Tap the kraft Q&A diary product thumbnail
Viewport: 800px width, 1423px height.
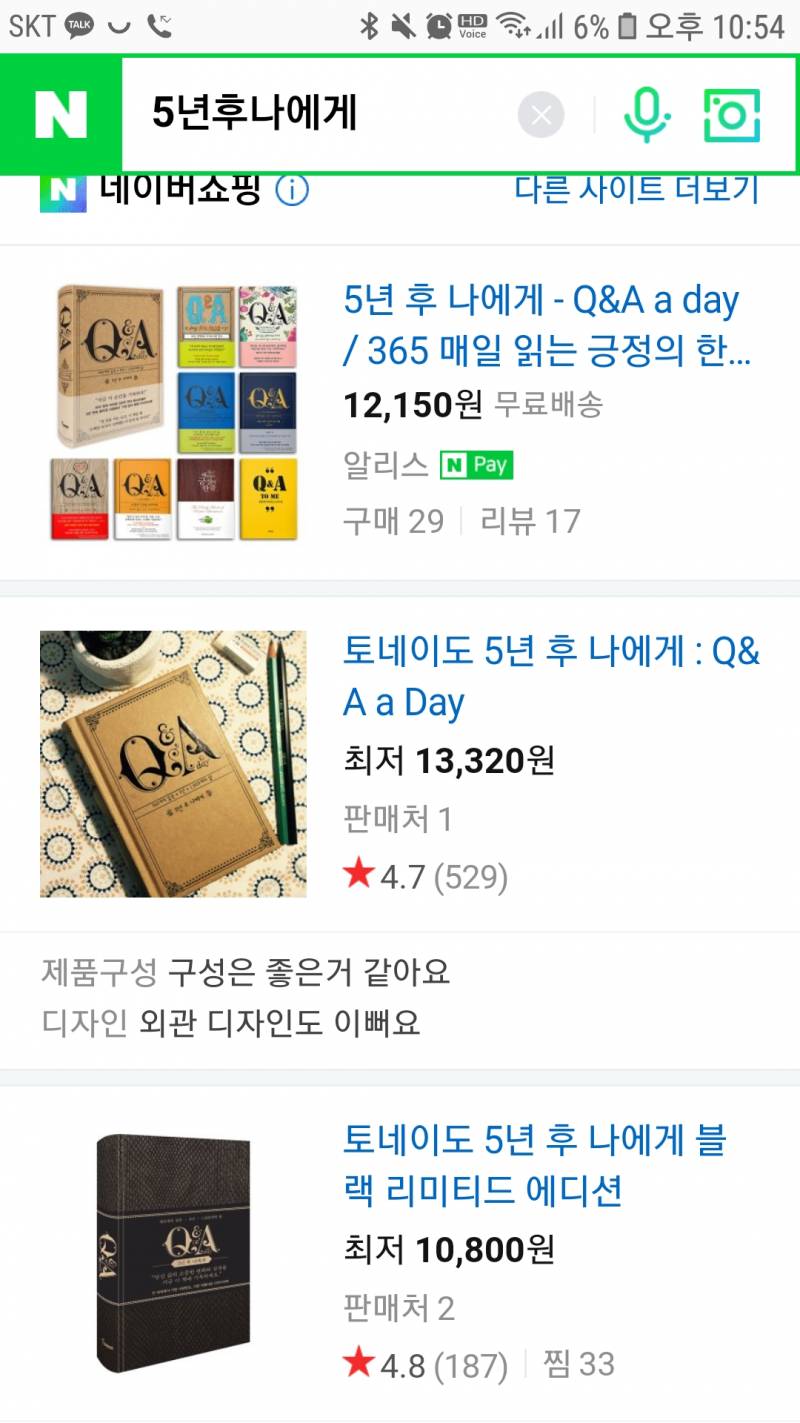(172, 763)
